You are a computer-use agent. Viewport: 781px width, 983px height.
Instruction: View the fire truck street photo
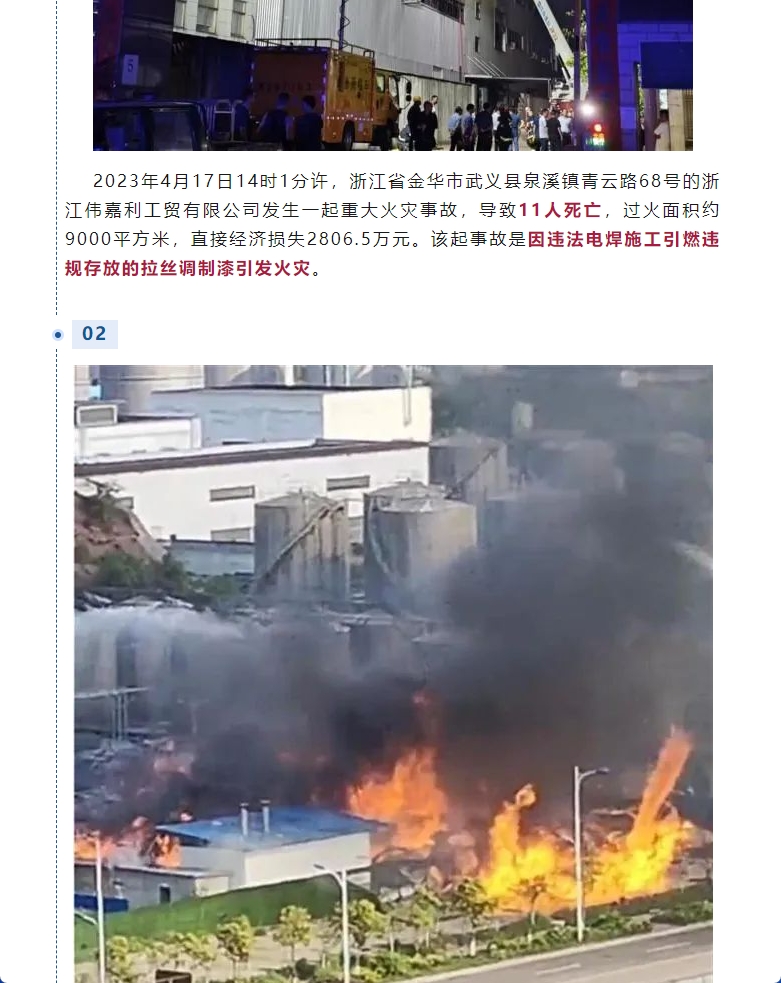tap(393, 75)
